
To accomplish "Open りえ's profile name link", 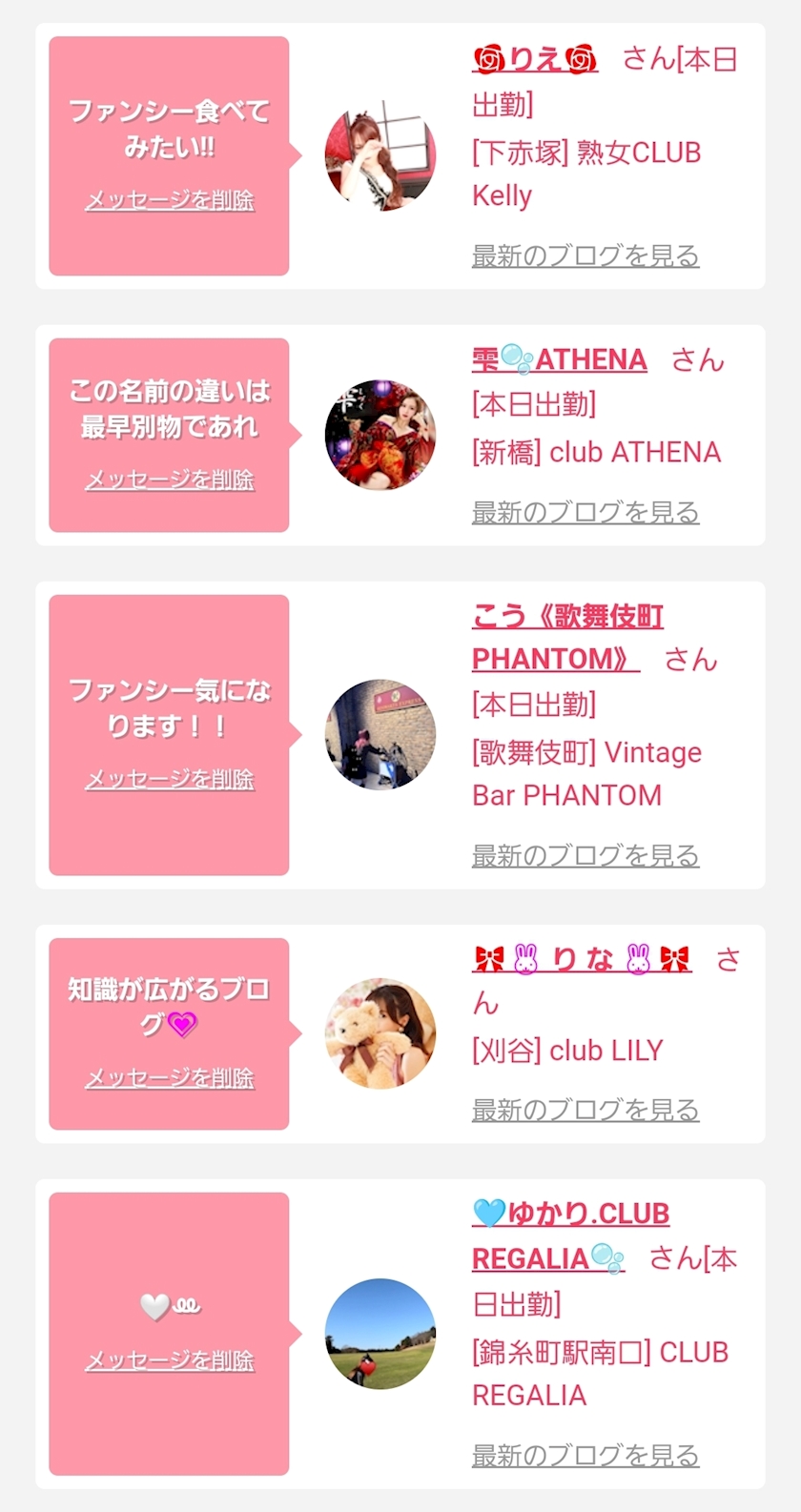I will coord(535,60).
